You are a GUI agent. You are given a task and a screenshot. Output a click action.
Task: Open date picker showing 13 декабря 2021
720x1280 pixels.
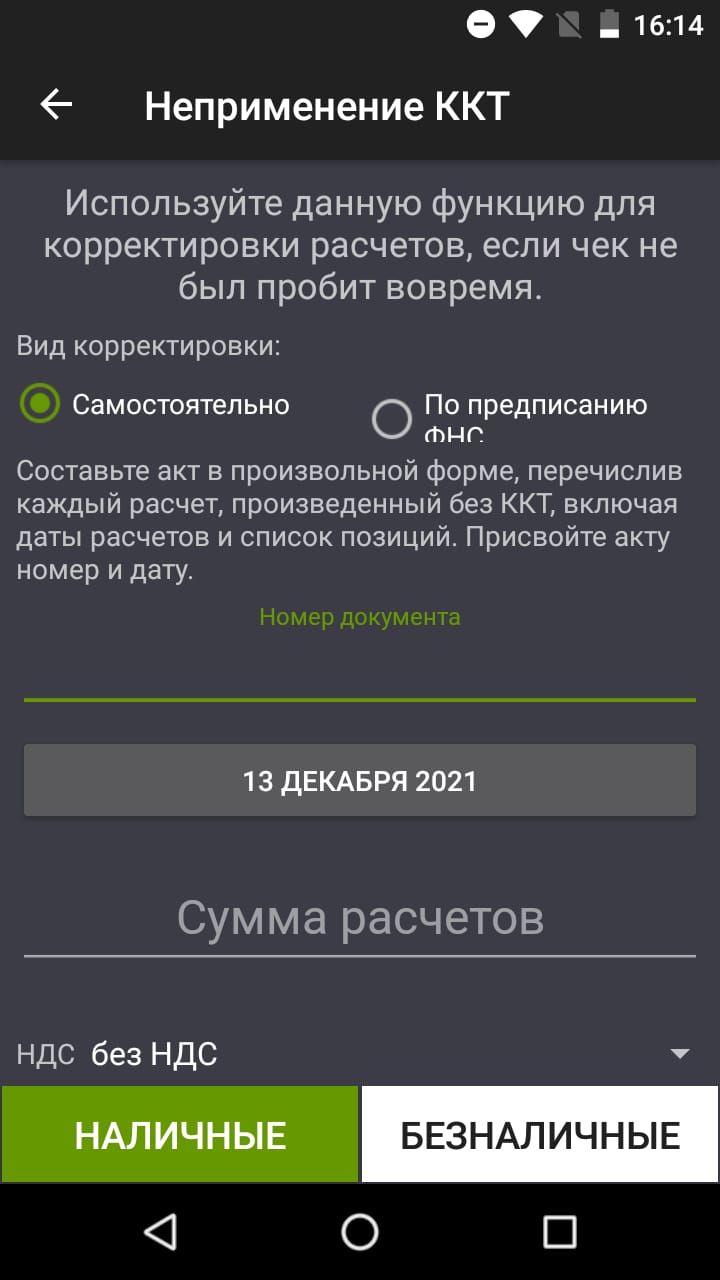point(360,780)
